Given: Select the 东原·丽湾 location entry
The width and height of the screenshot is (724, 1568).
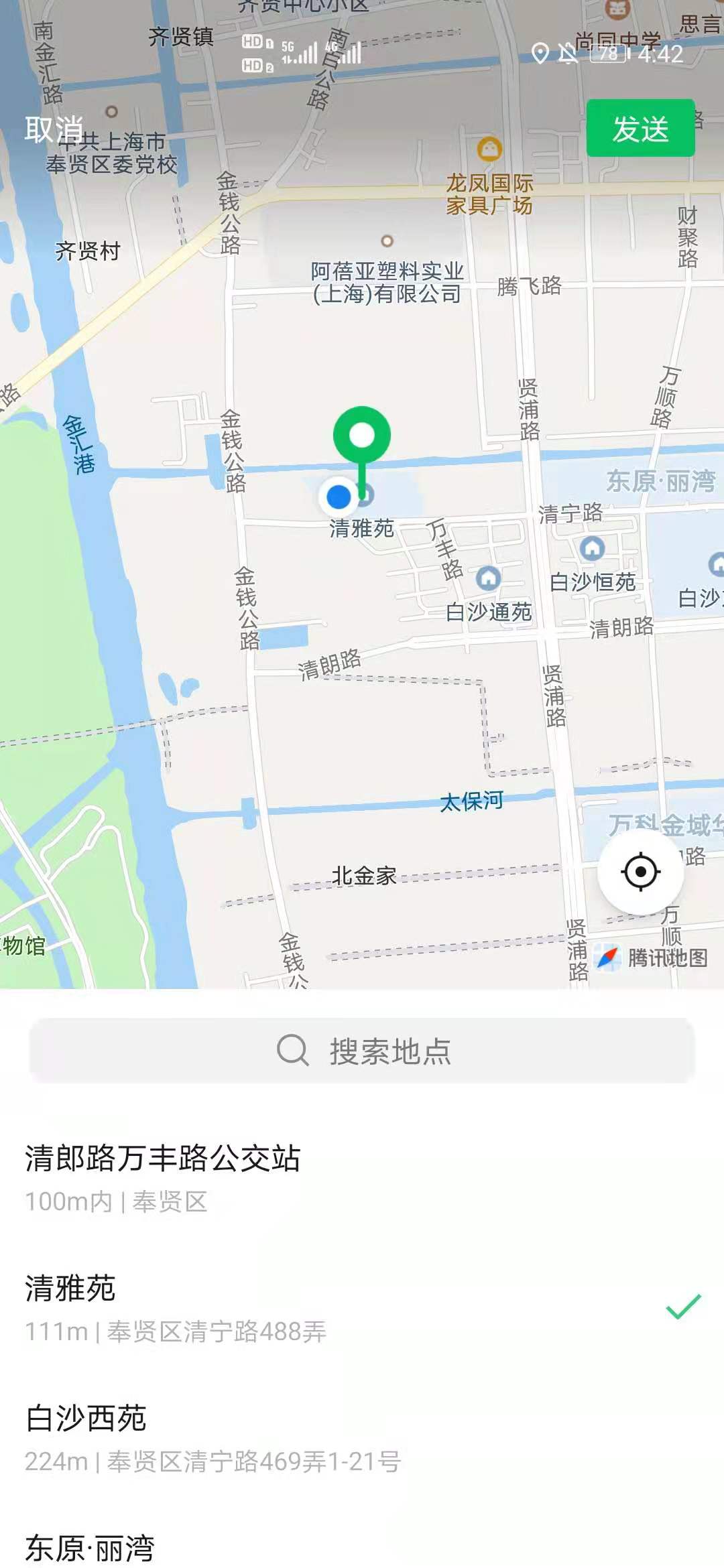Looking at the screenshot, I should [362, 1547].
